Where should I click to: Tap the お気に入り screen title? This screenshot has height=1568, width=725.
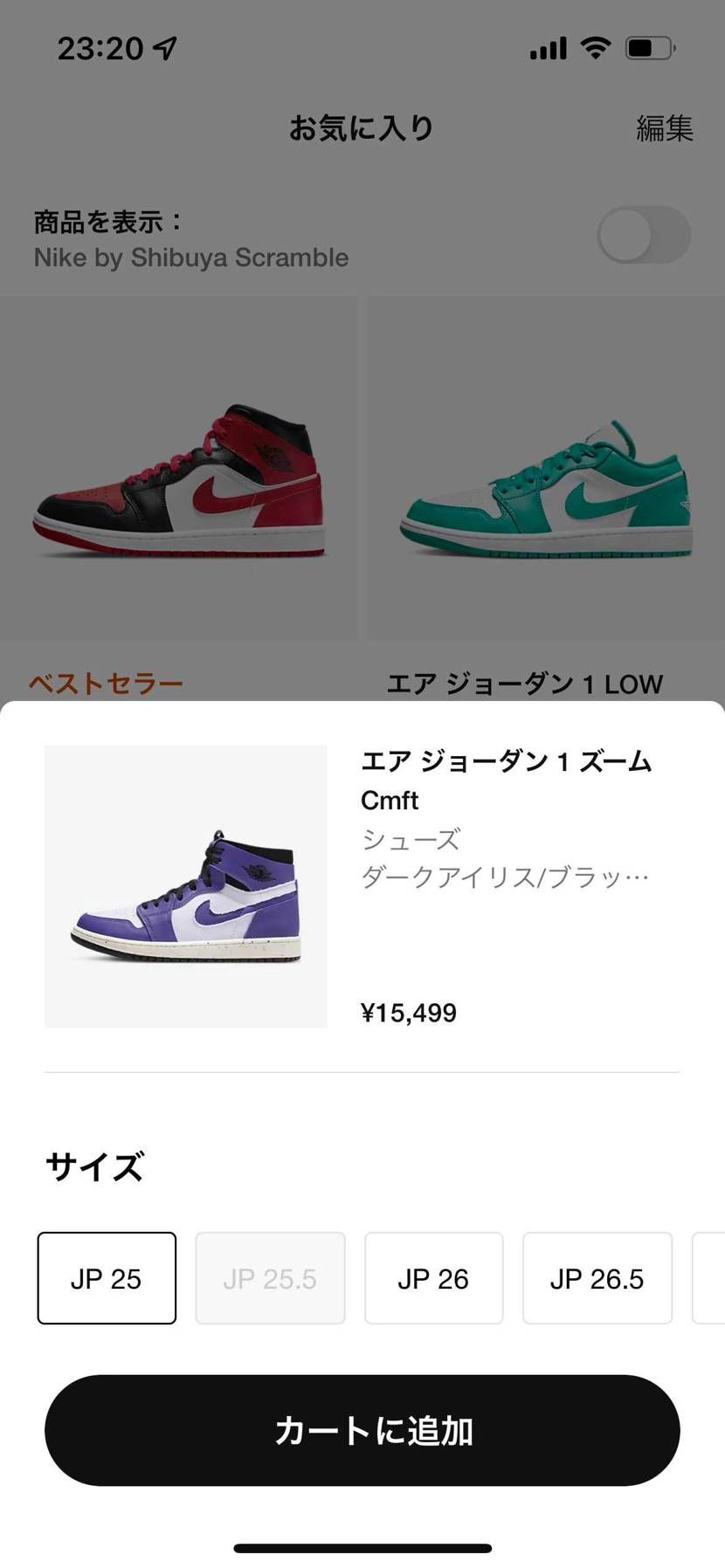(x=362, y=127)
